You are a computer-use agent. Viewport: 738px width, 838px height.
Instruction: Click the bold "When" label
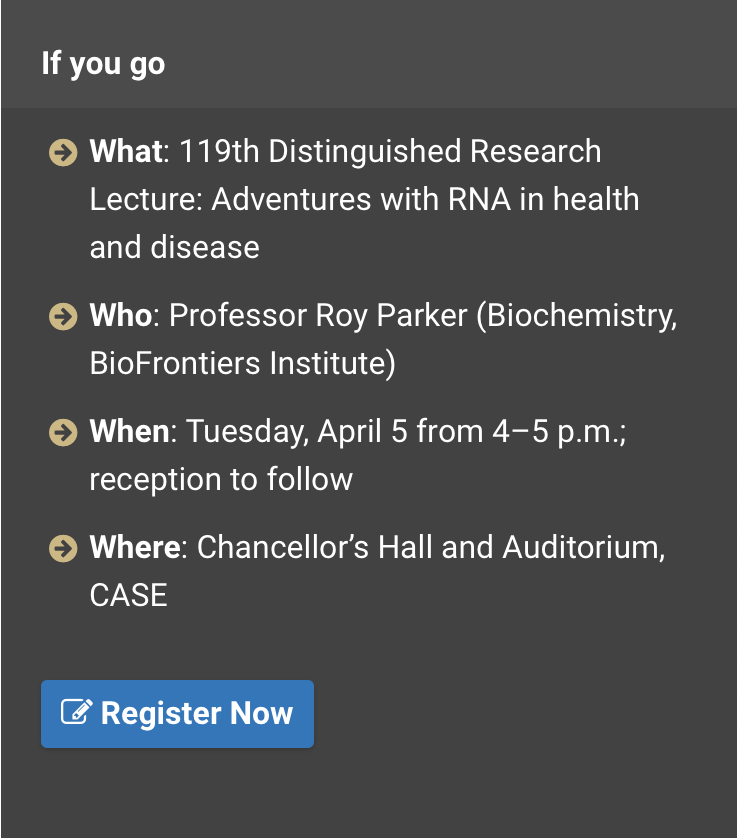(x=128, y=431)
